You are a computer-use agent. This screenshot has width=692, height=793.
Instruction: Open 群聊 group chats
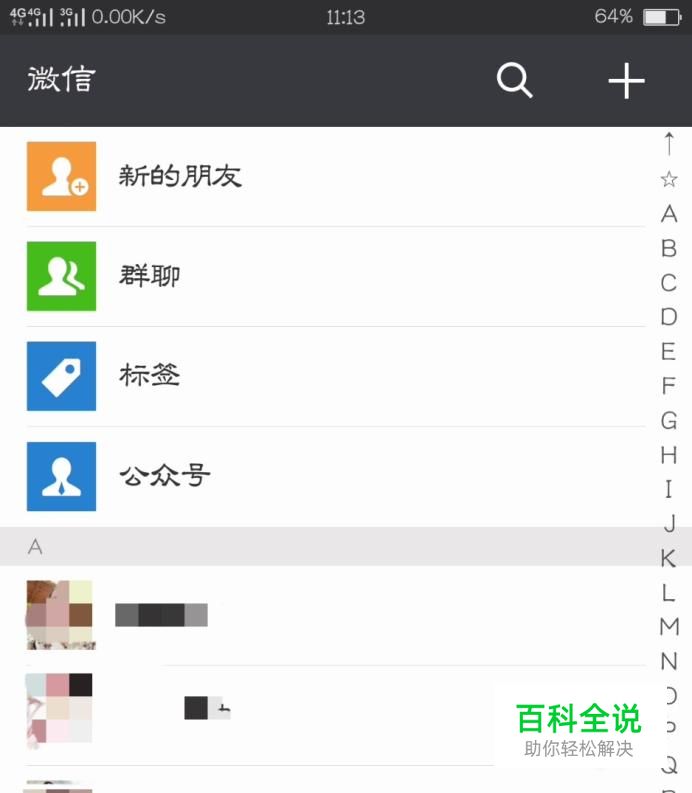pyautogui.click(x=150, y=277)
